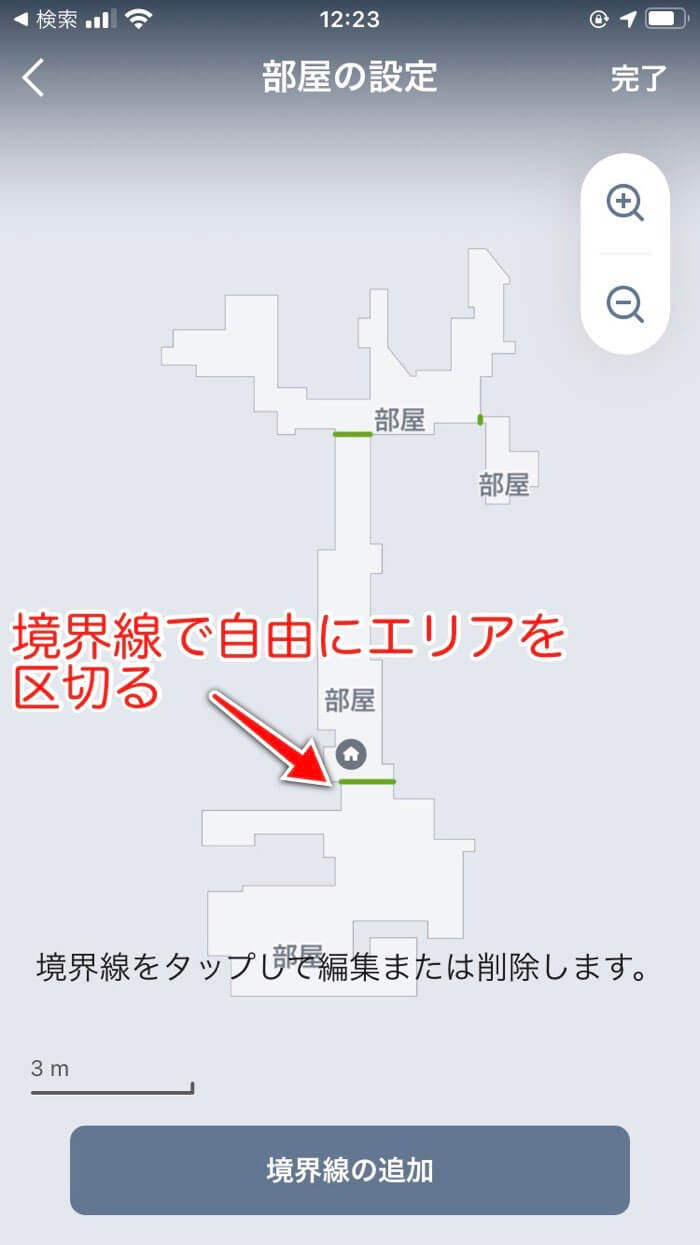Zoom out of the map
The width and height of the screenshot is (700, 1245).
click(625, 303)
